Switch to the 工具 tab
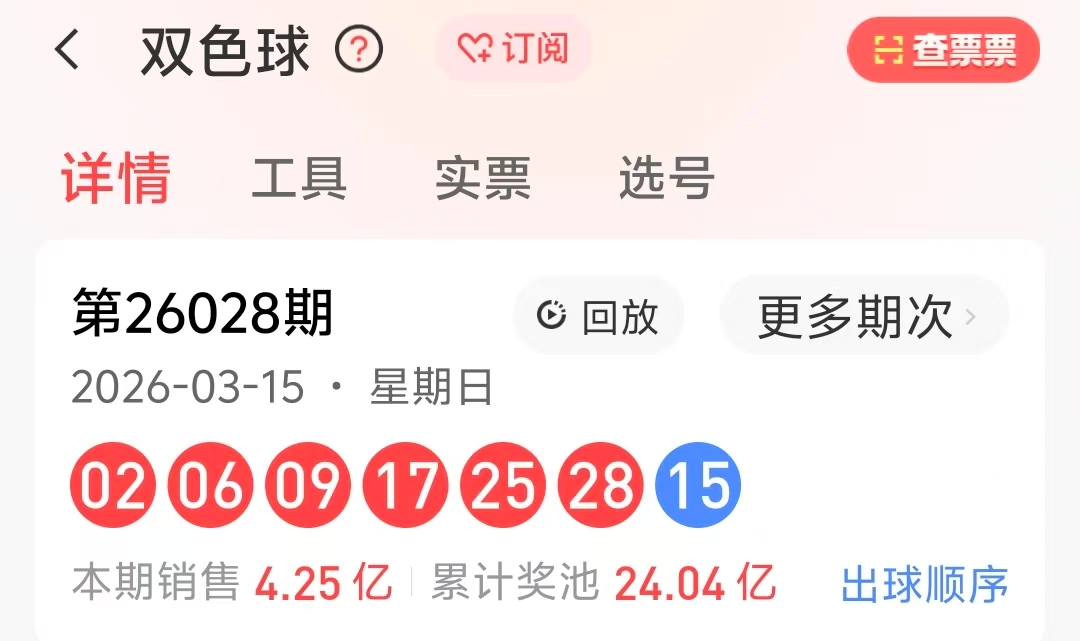This screenshot has width=1080, height=641. coord(299,178)
